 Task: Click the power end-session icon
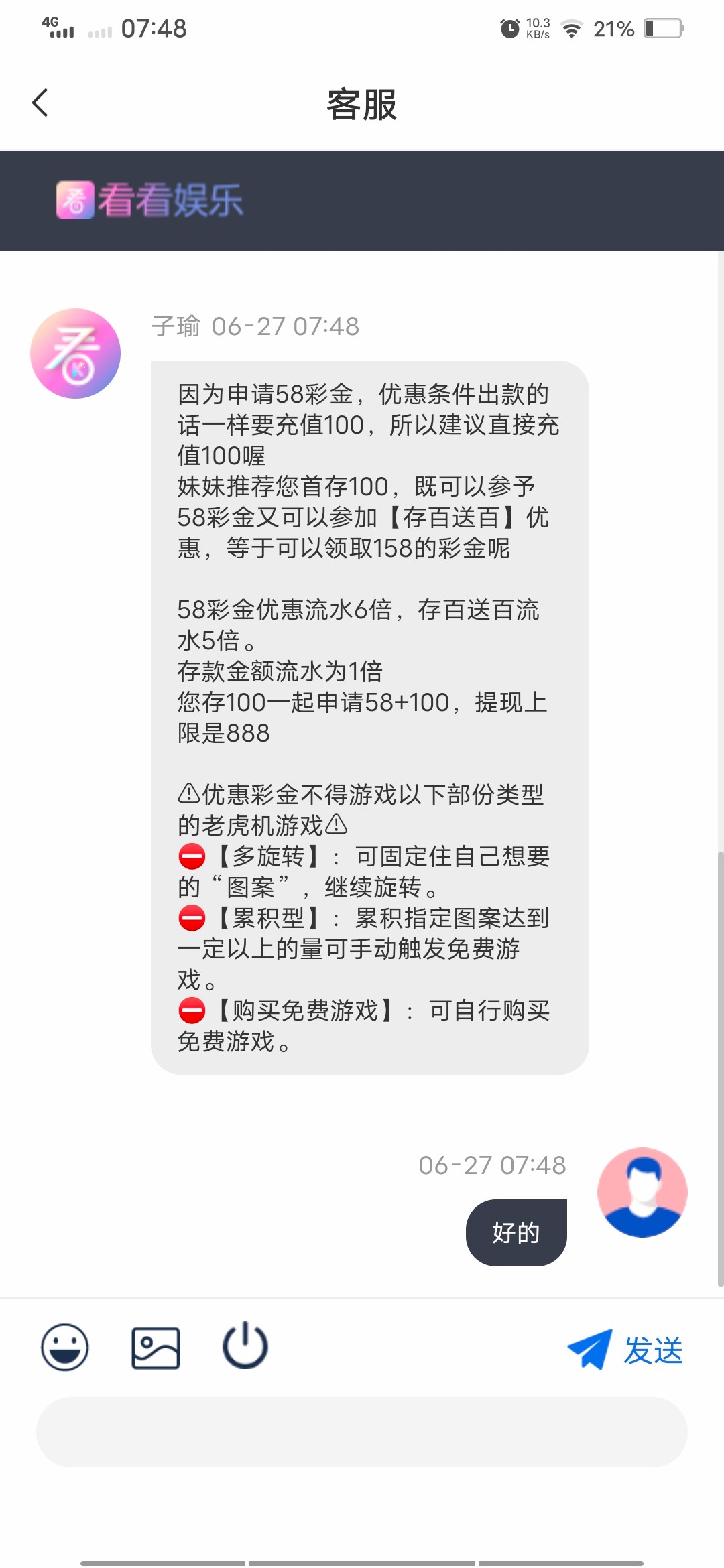(244, 1348)
